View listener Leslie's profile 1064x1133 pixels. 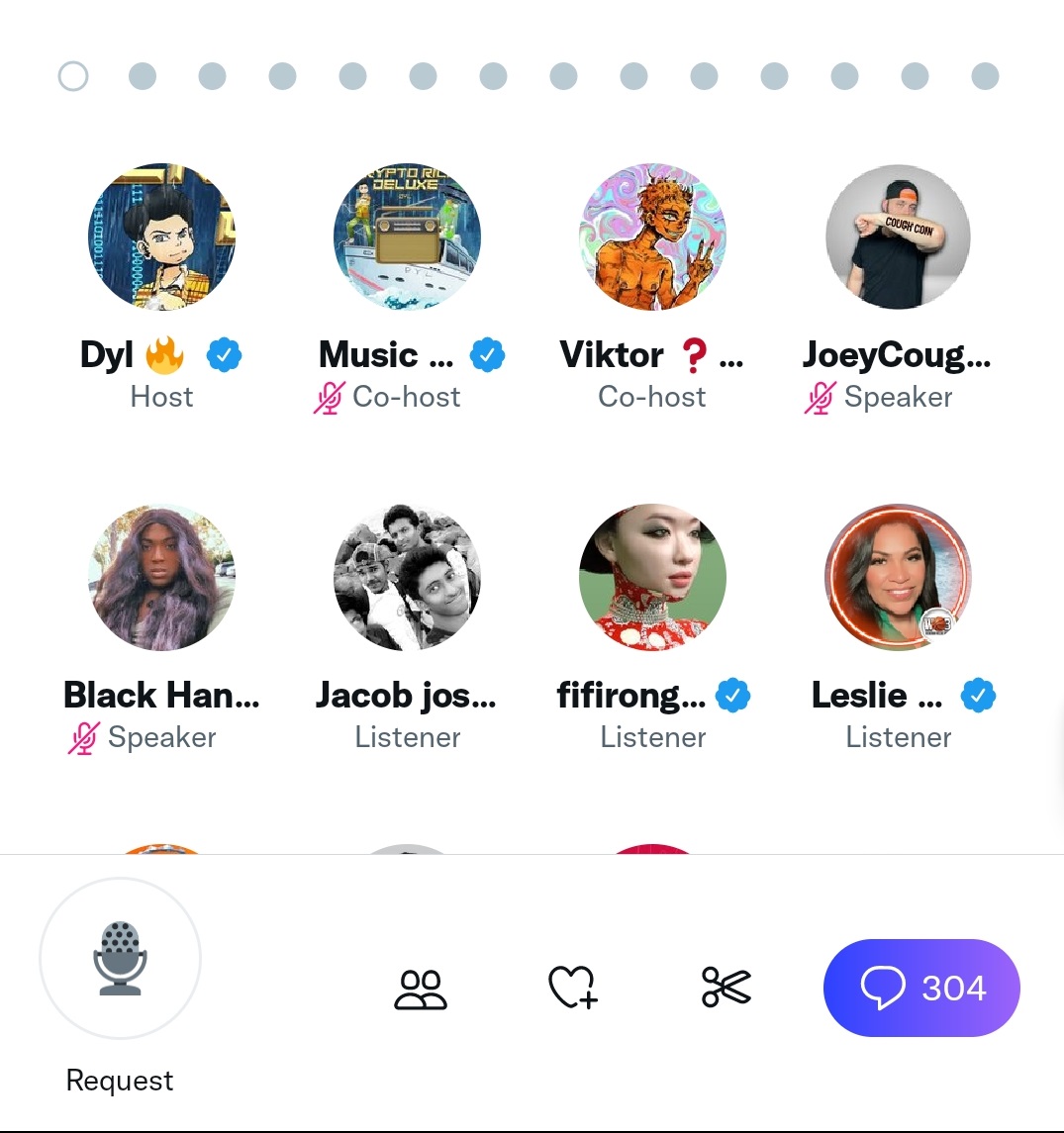point(899,578)
